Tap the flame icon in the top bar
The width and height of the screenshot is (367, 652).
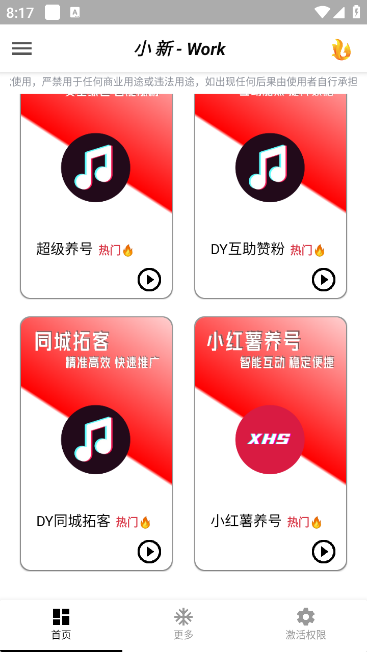point(342,49)
